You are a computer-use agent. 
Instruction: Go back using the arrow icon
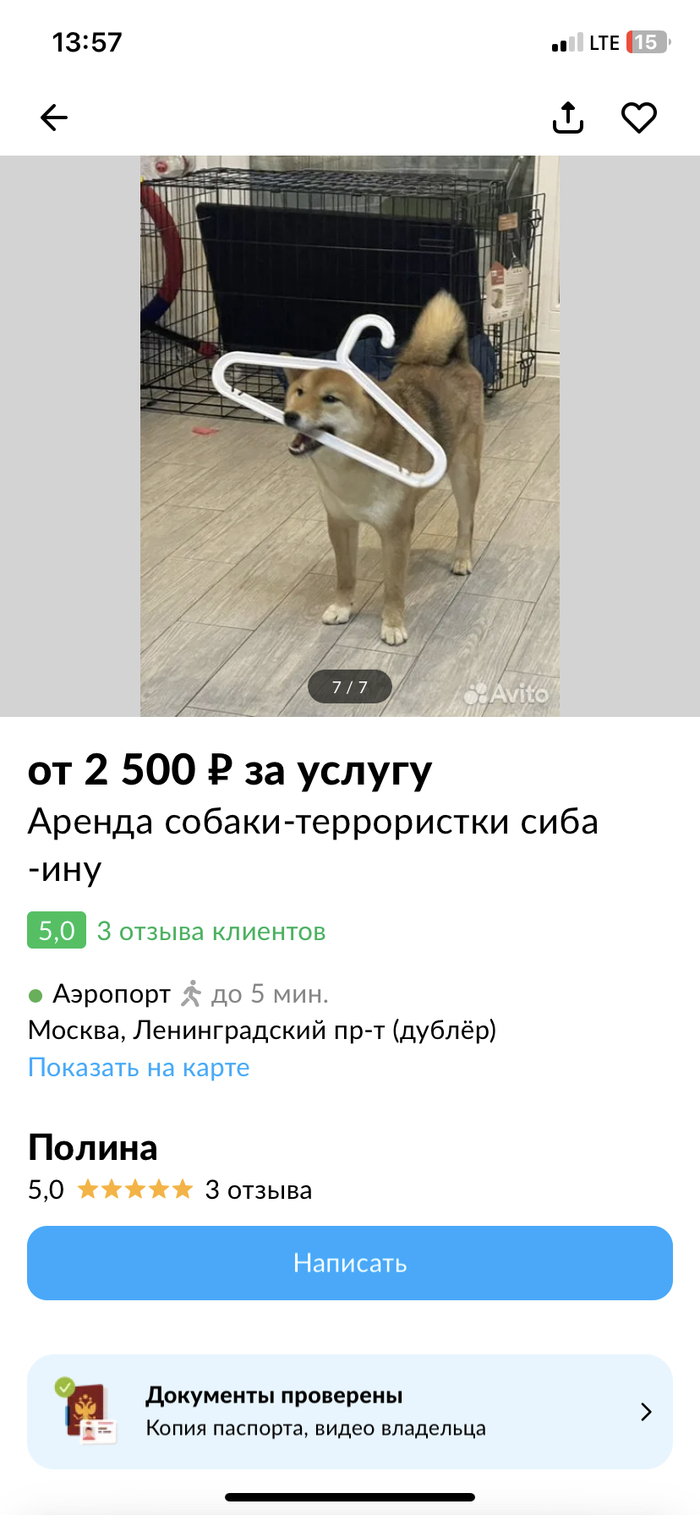(54, 118)
